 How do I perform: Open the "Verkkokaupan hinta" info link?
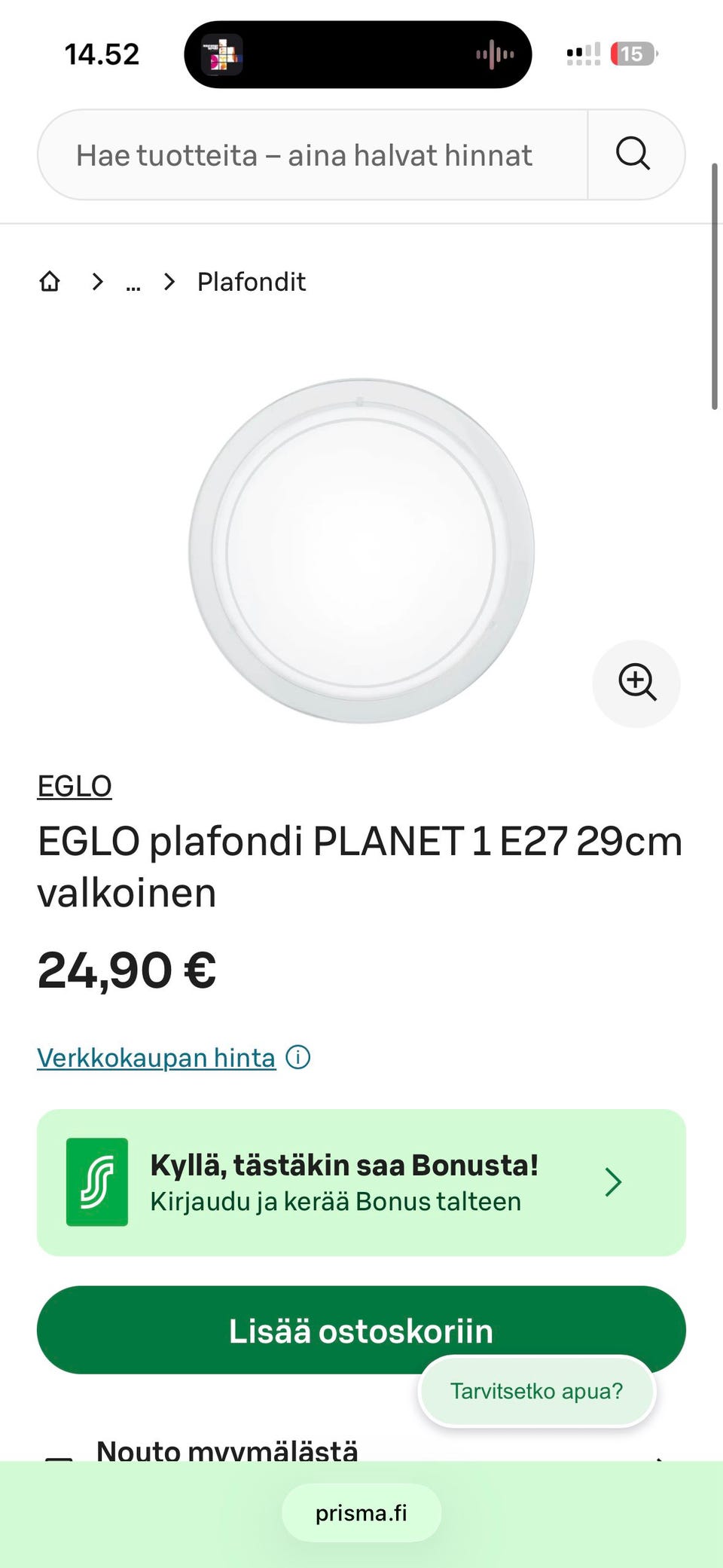click(157, 1058)
